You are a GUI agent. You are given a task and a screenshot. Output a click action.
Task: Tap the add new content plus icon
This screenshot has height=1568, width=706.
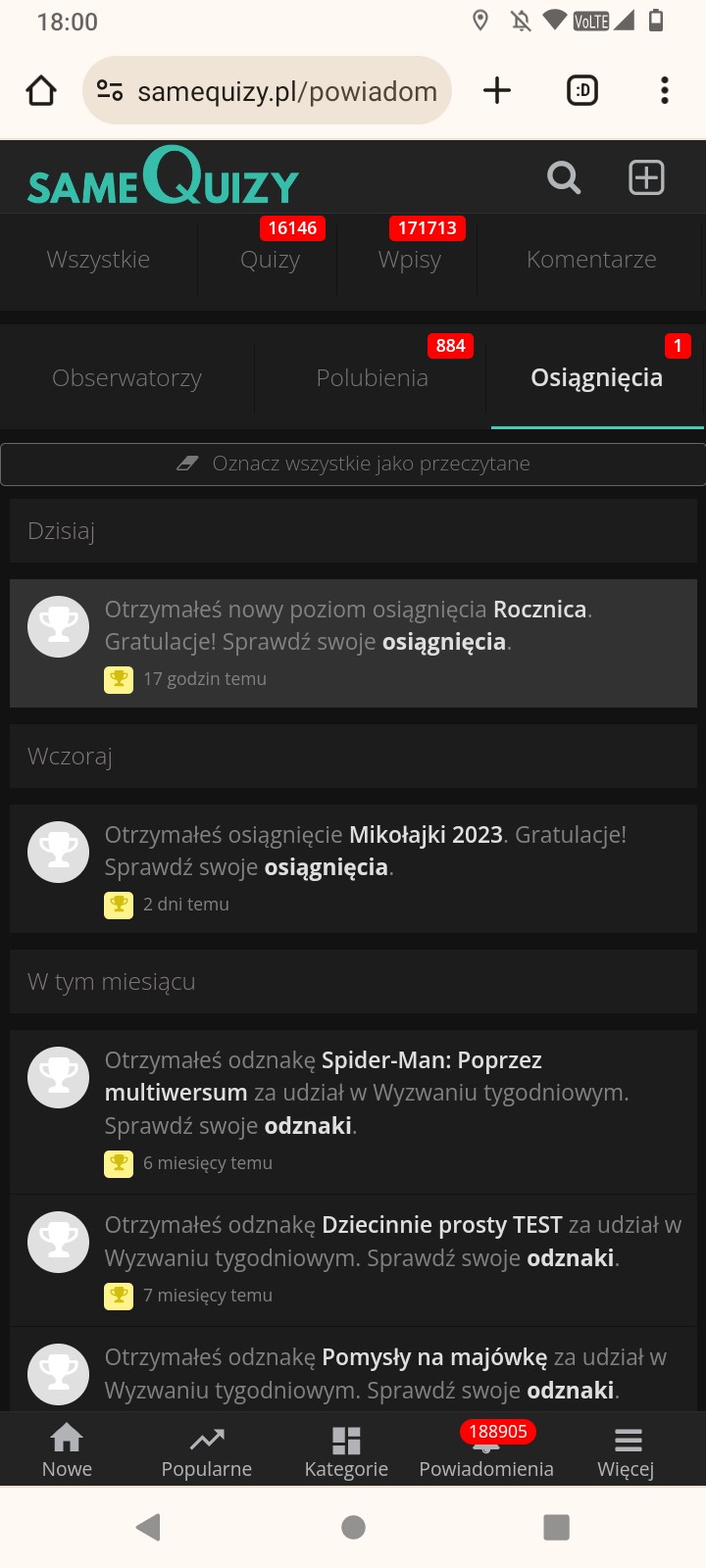pyautogui.click(x=646, y=178)
